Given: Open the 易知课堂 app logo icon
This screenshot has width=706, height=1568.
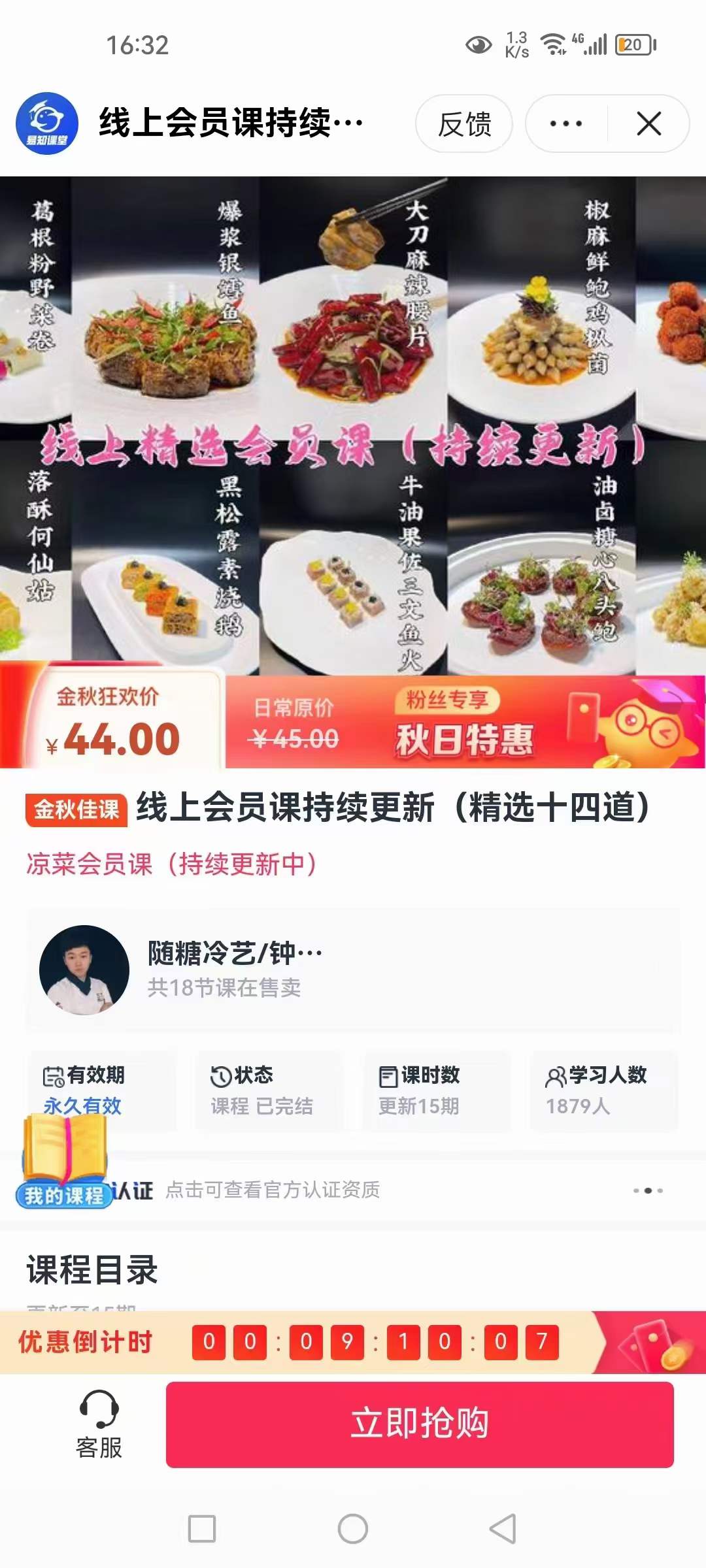Looking at the screenshot, I should click(x=46, y=124).
